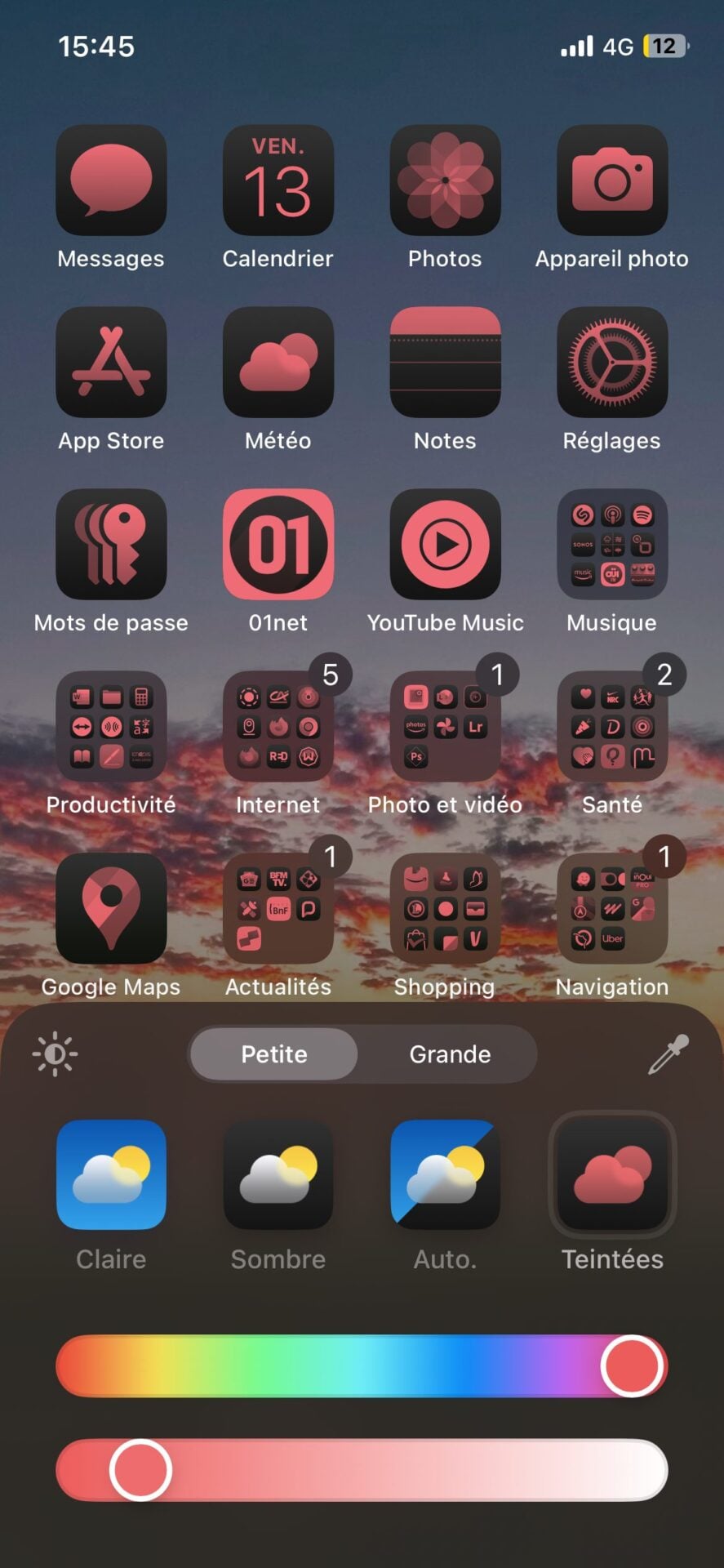The image size is (724, 1568).
Task: Open the Musique folder
Action: tap(612, 545)
